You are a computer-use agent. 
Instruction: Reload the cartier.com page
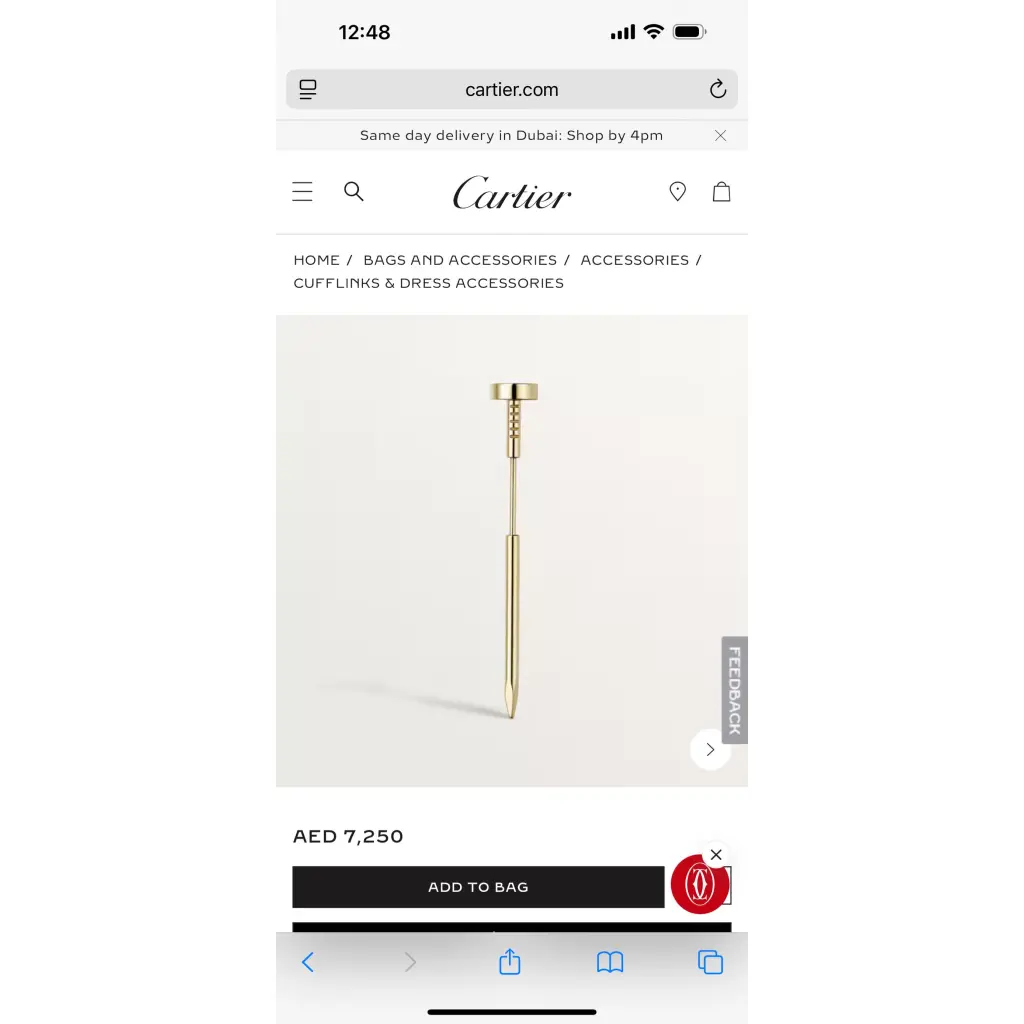(x=717, y=90)
